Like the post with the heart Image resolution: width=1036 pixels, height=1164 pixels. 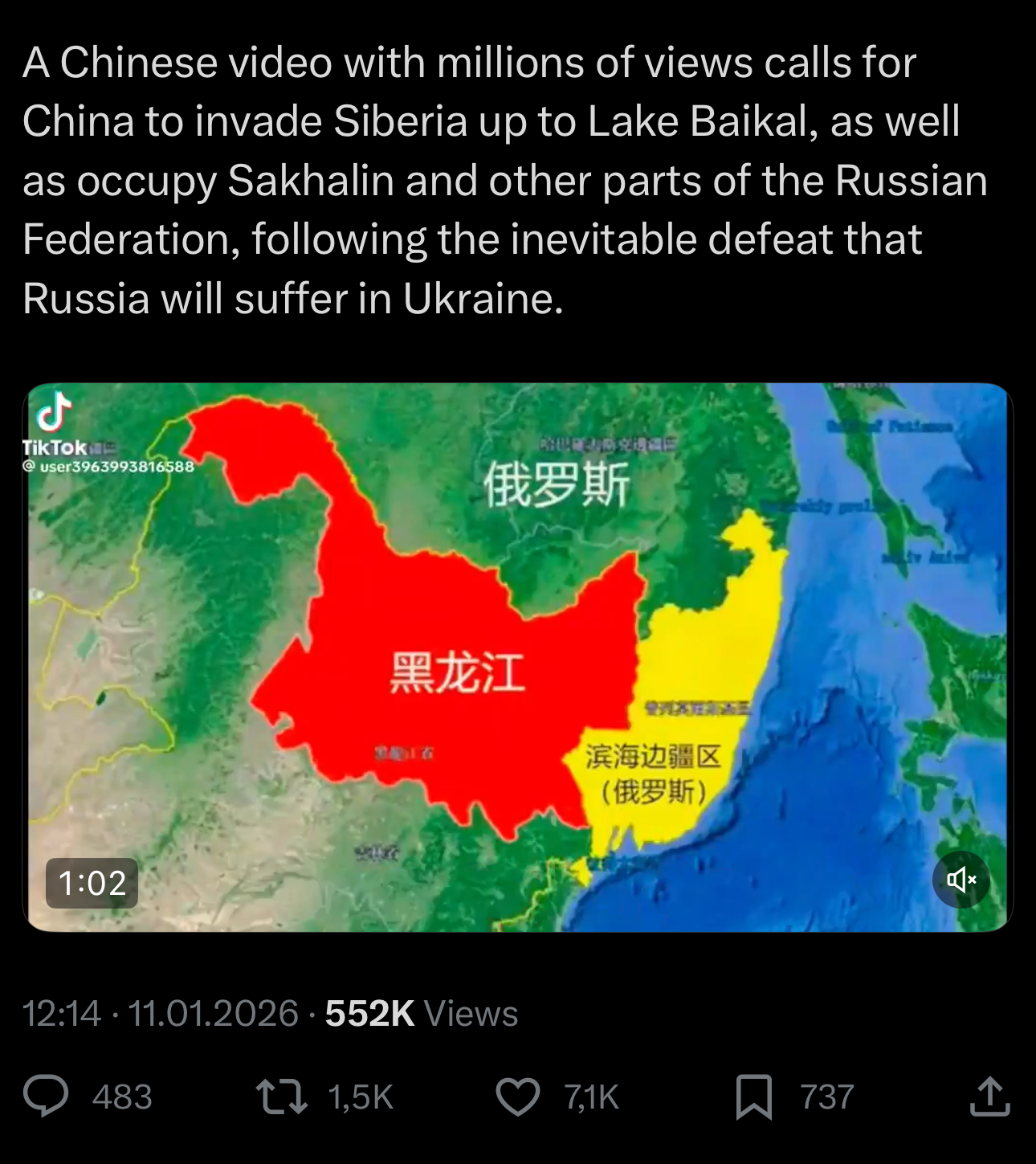518,1097
